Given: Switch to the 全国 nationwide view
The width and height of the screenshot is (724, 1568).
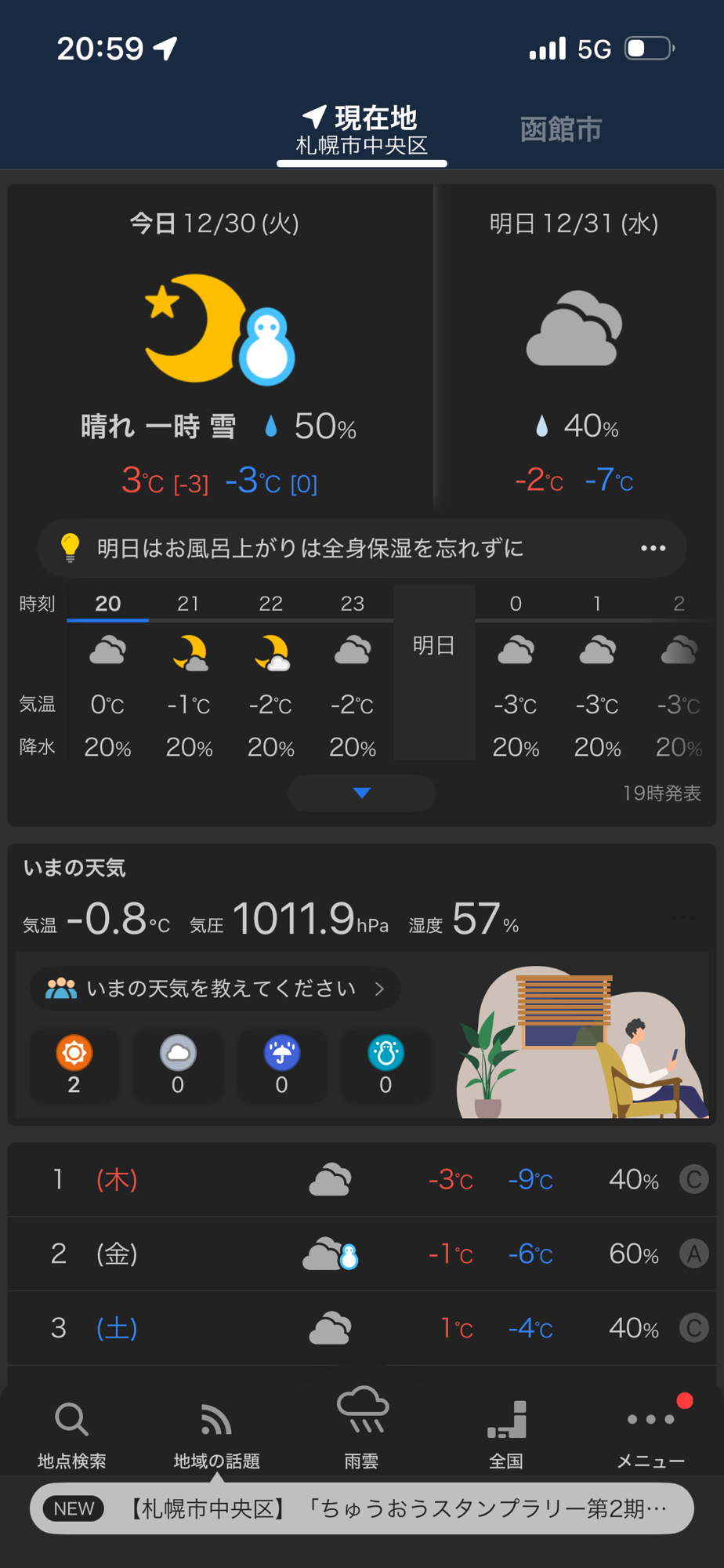Looking at the screenshot, I should [506, 1433].
